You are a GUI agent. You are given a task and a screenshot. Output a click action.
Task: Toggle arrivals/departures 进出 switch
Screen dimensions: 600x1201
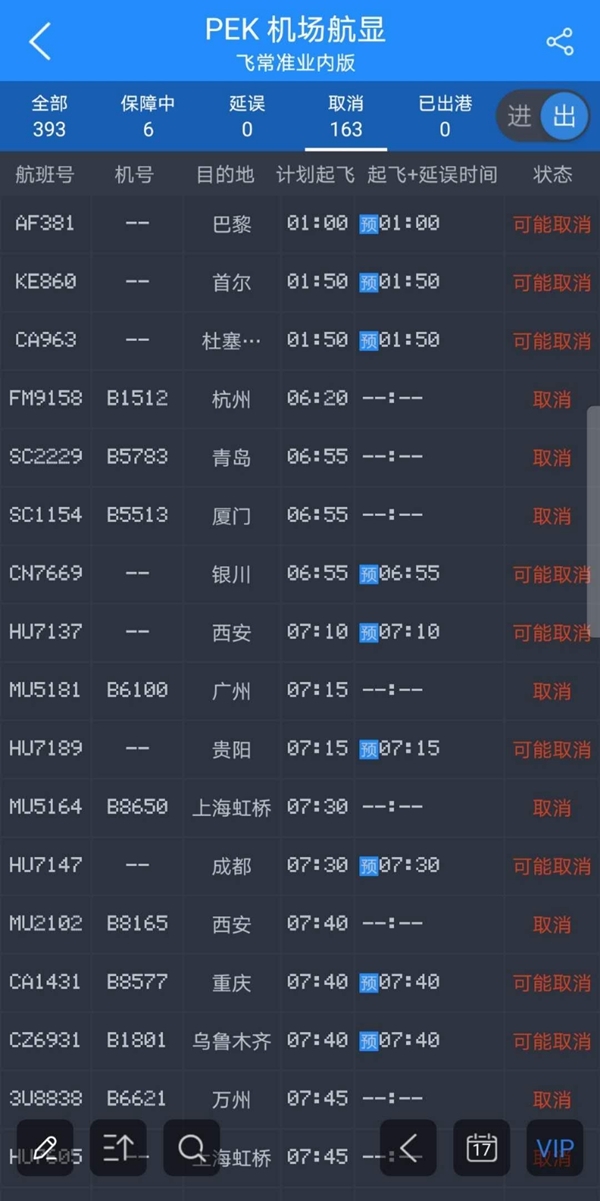point(543,116)
